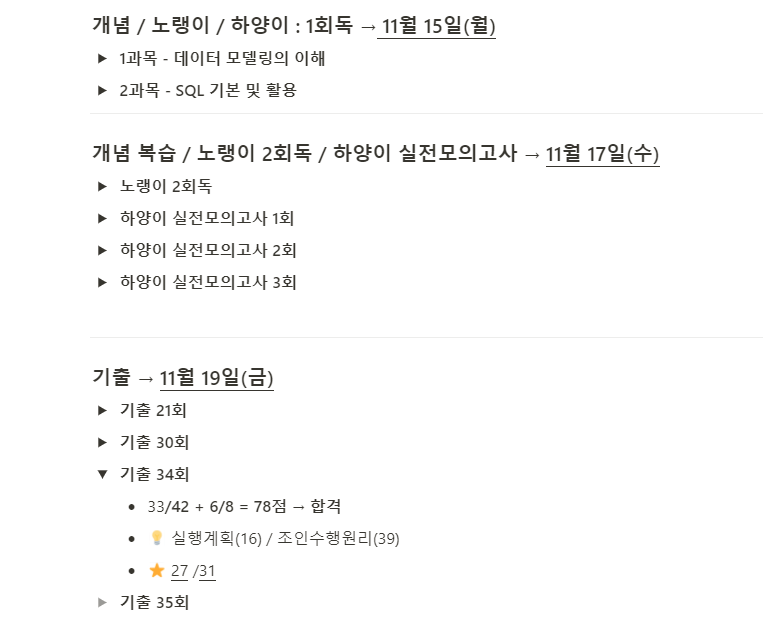This screenshot has width=763, height=644.
Task: Open the 11월 15일(월) date mention
Action: [436, 26]
